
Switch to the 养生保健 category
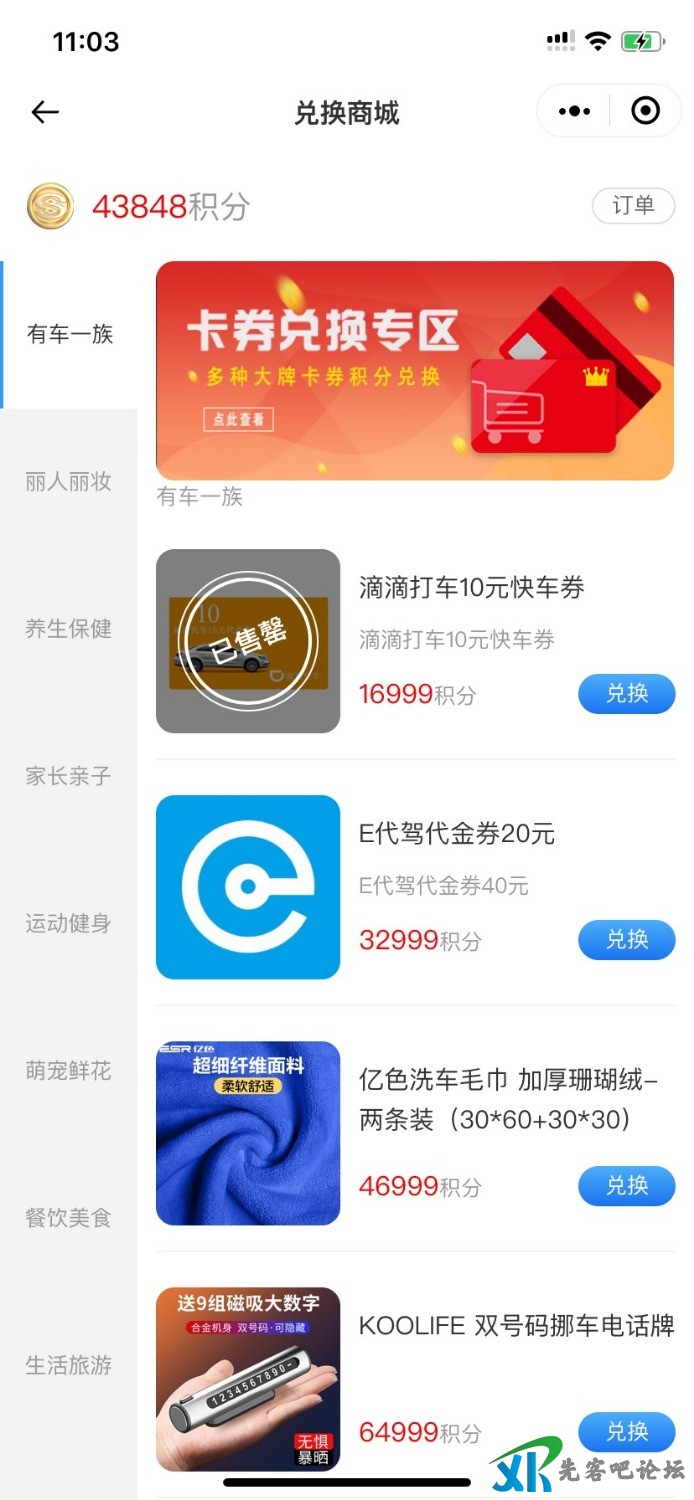pos(69,629)
